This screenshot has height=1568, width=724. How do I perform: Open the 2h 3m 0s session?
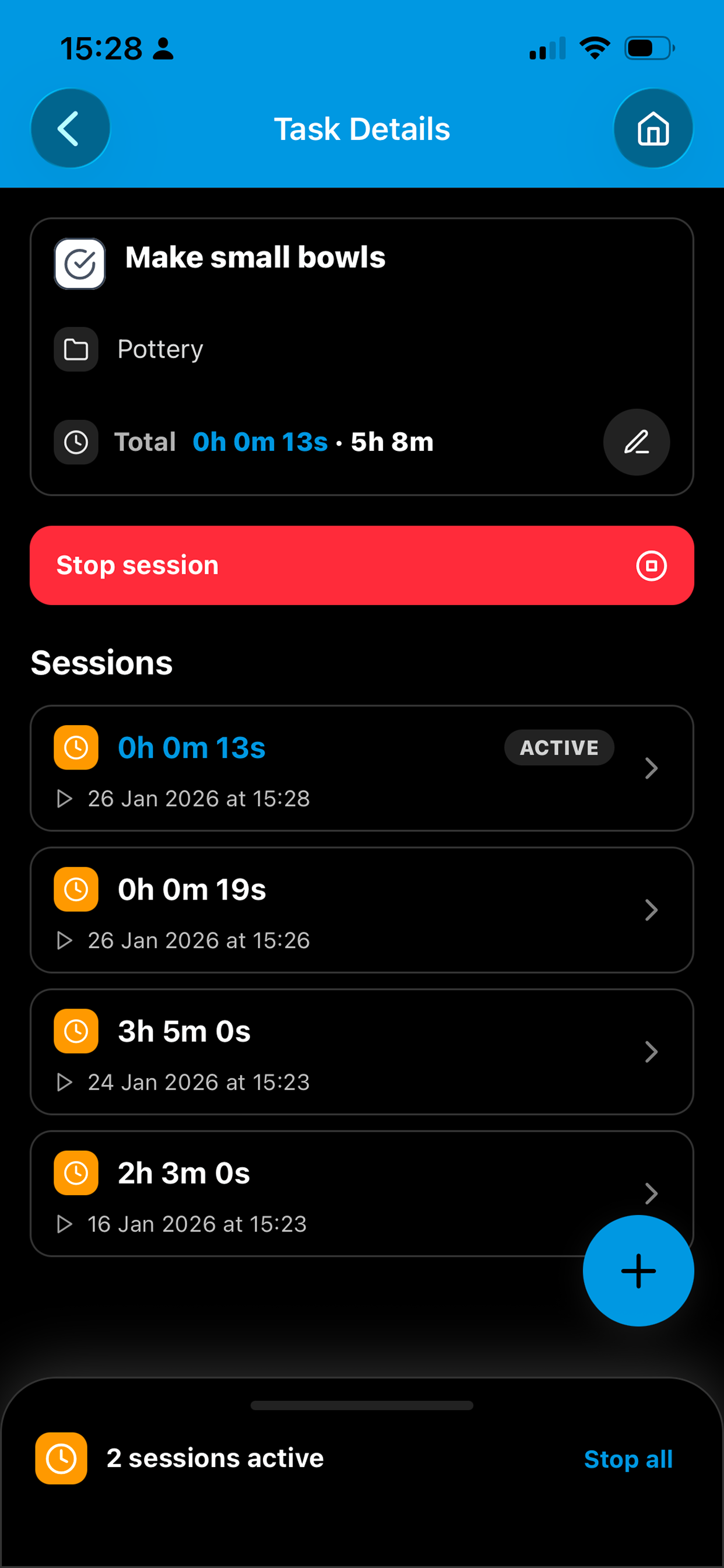tap(362, 1193)
